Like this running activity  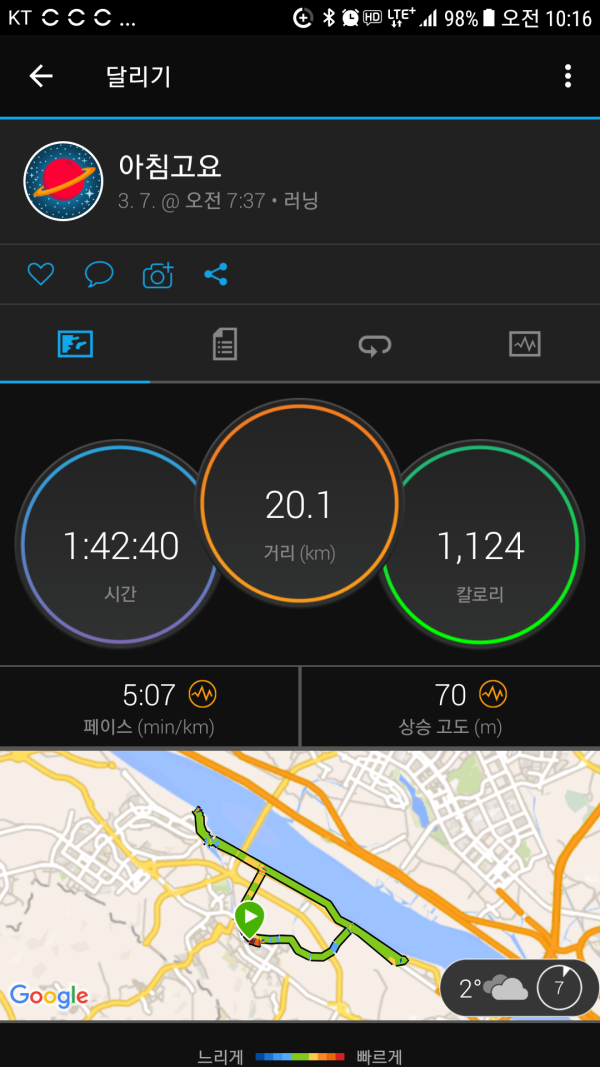pos(40,274)
